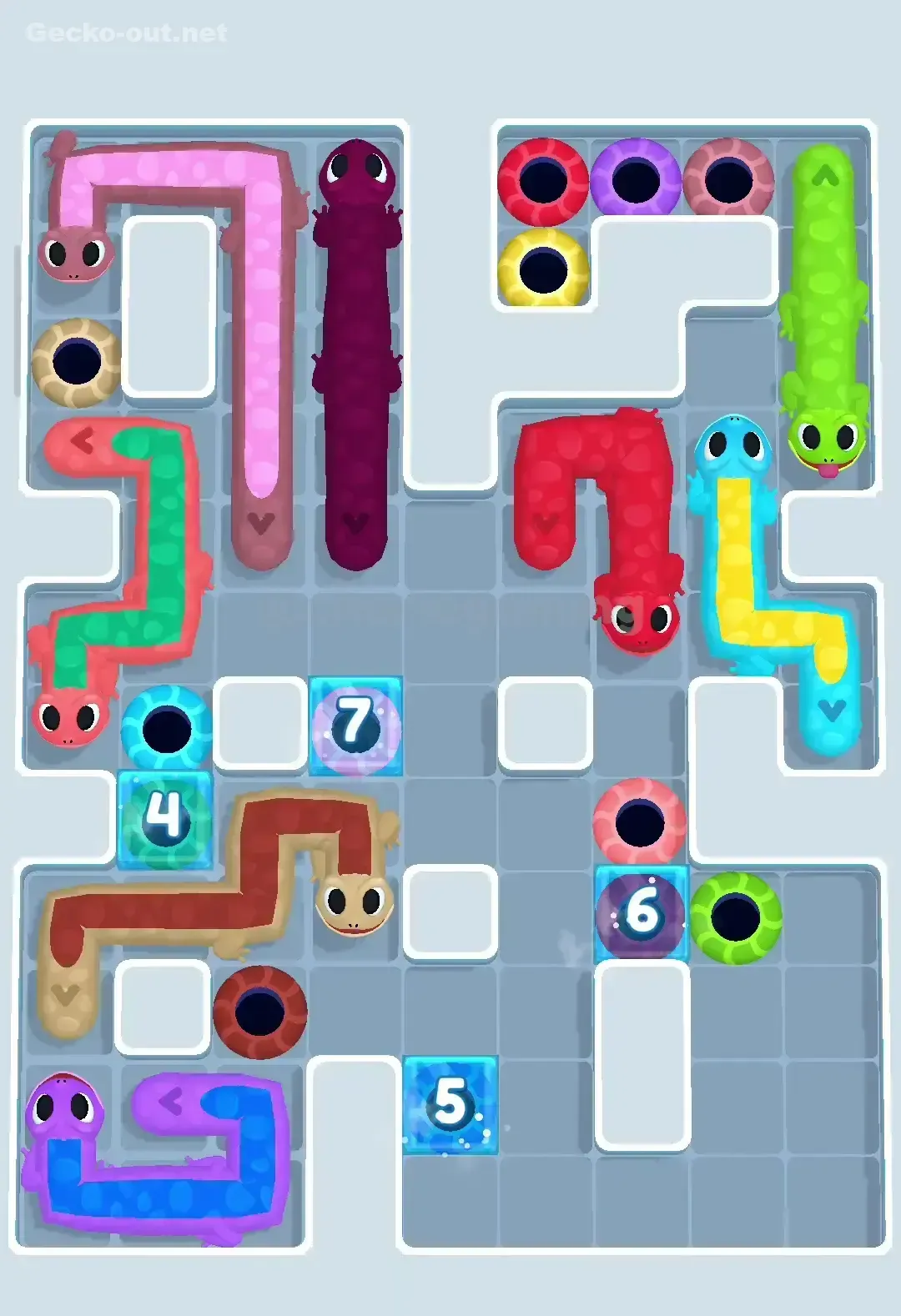Select the green gecko in the top right

click(x=826, y=438)
